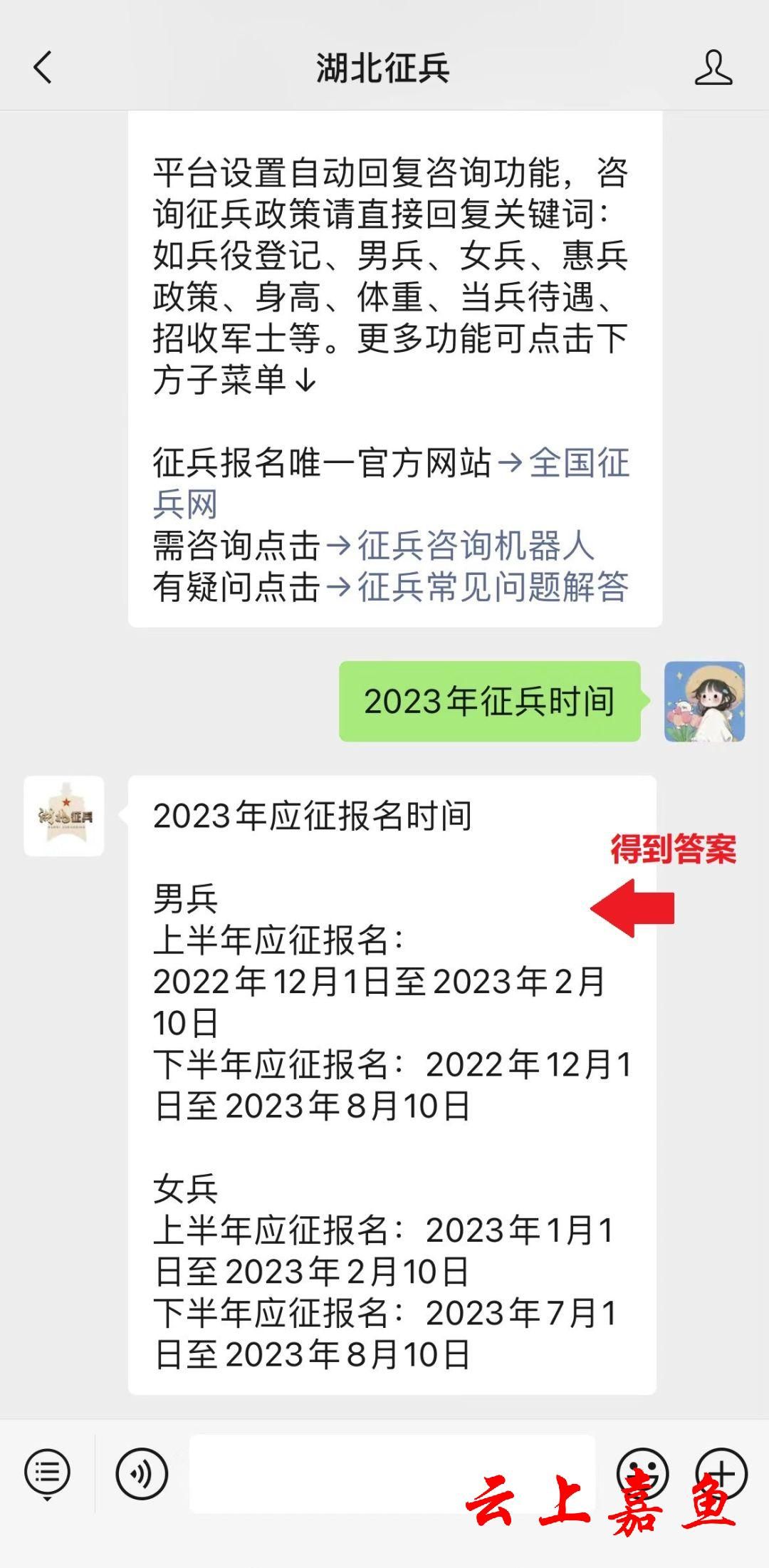Screen dimensions: 769x1568
Task: Switch to voice input mode
Action: (142, 1473)
